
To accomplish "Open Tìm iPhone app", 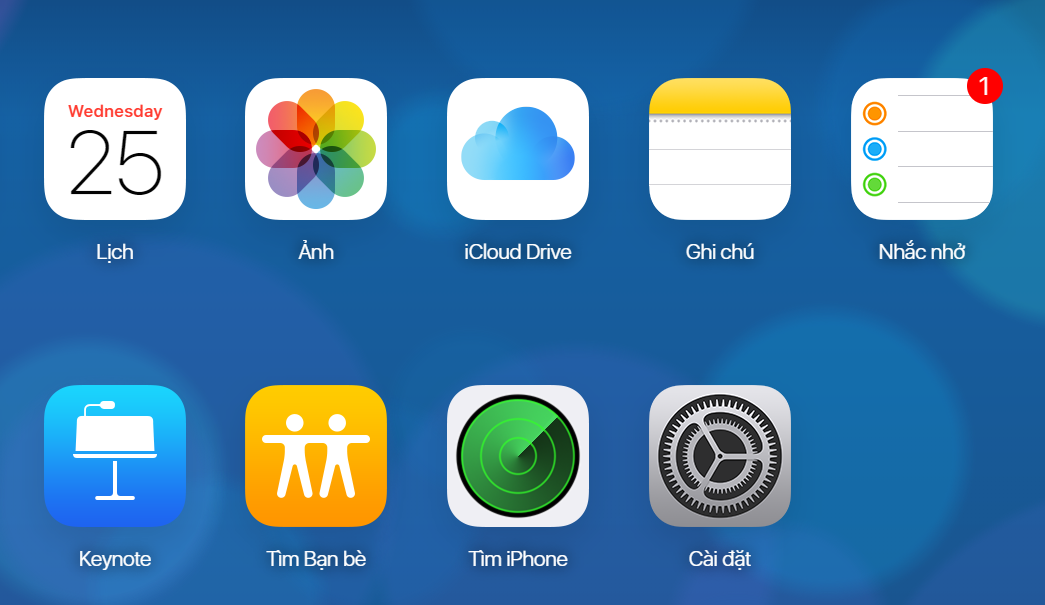I will point(518,456).
